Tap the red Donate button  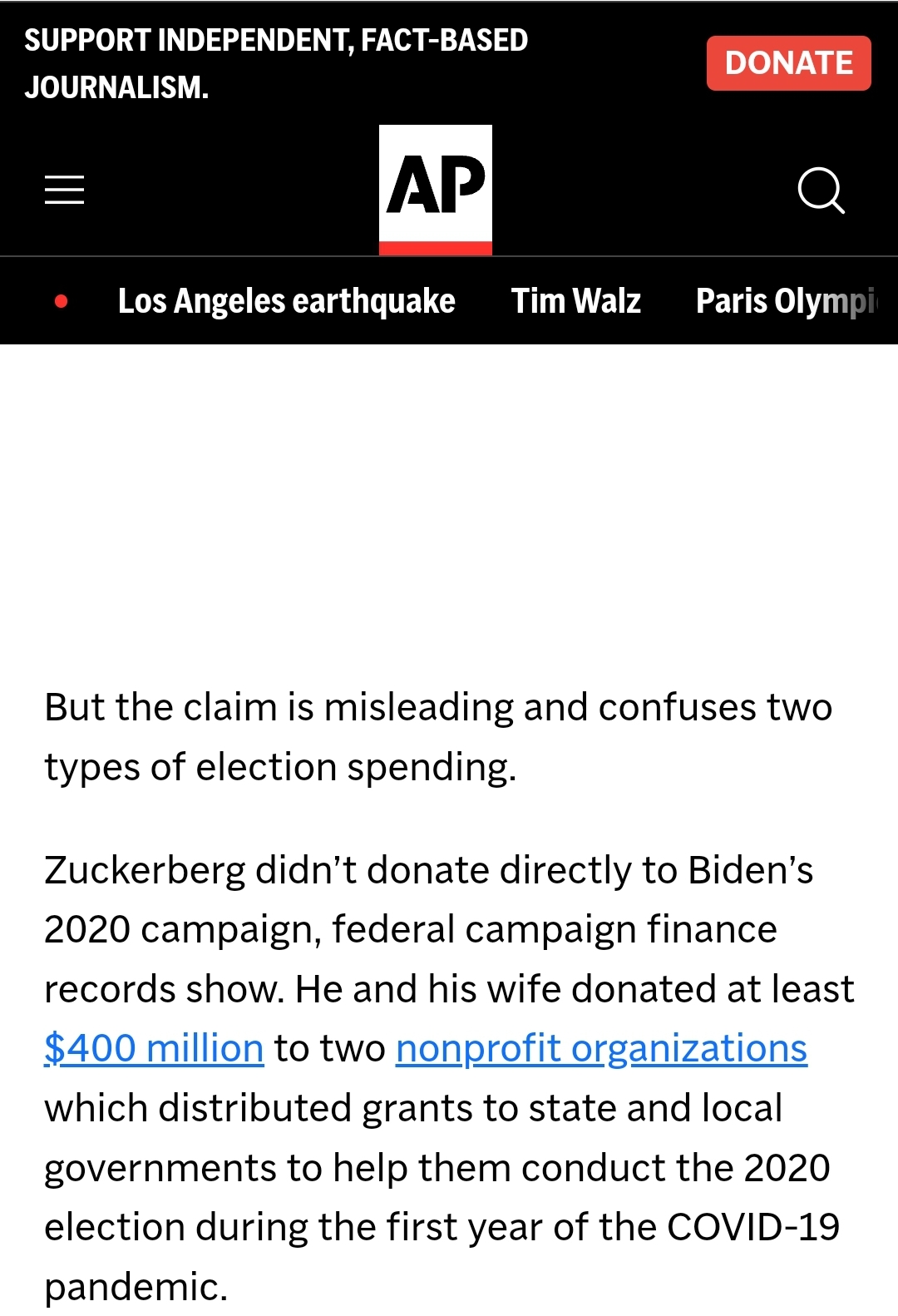[x=788, y=63]
